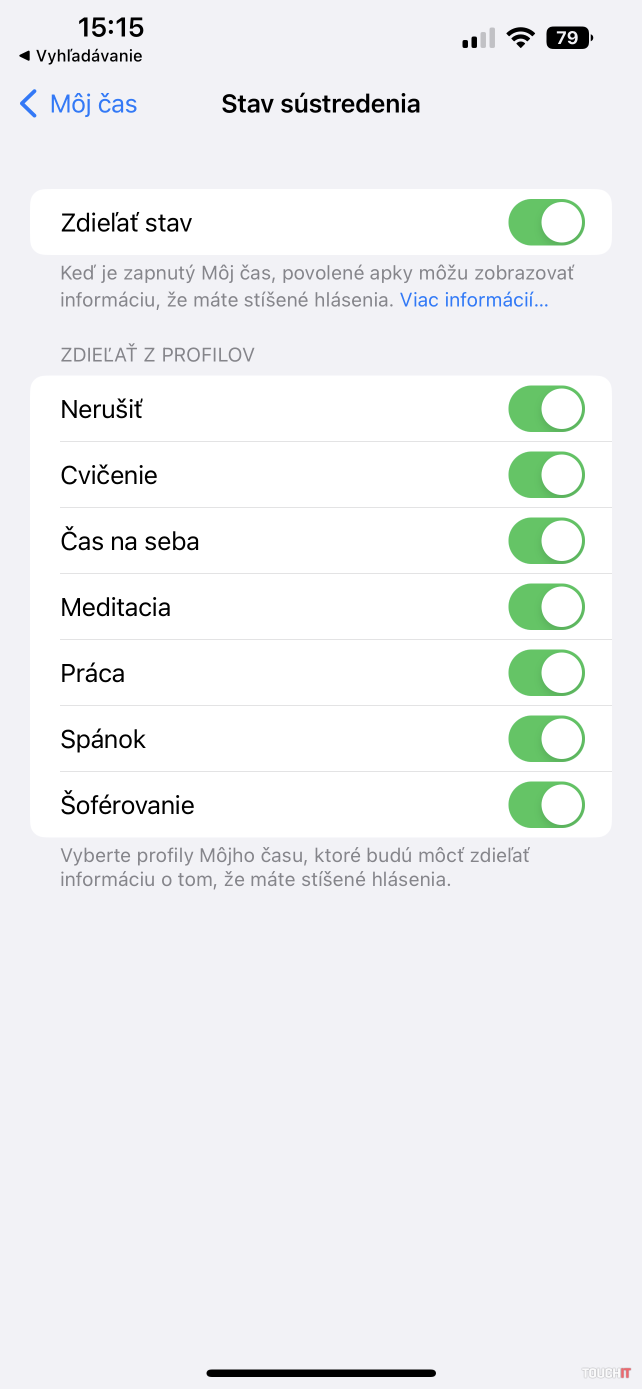
Task: Toggle the Spánok profile switch
Action: point(546,739)
